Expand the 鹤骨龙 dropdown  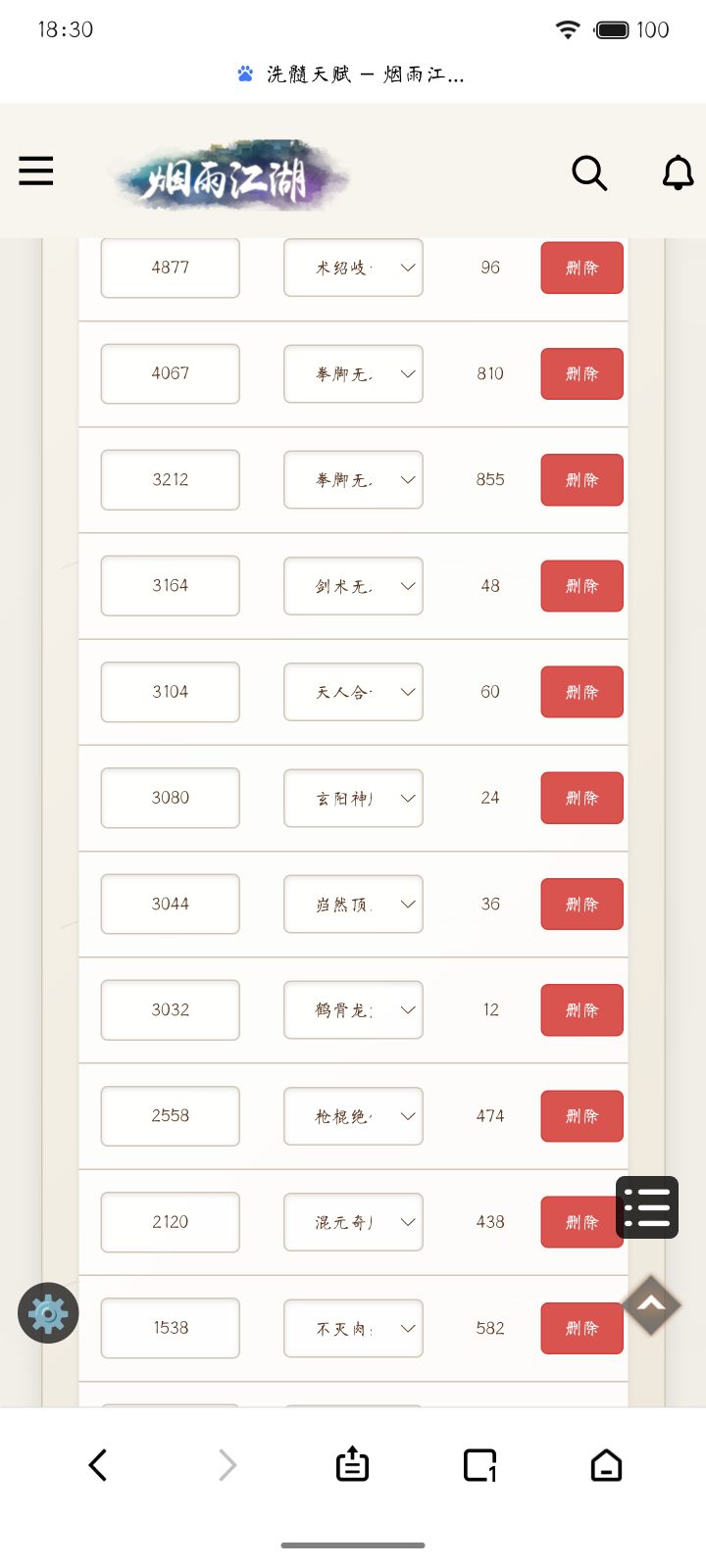(353, 1009)
